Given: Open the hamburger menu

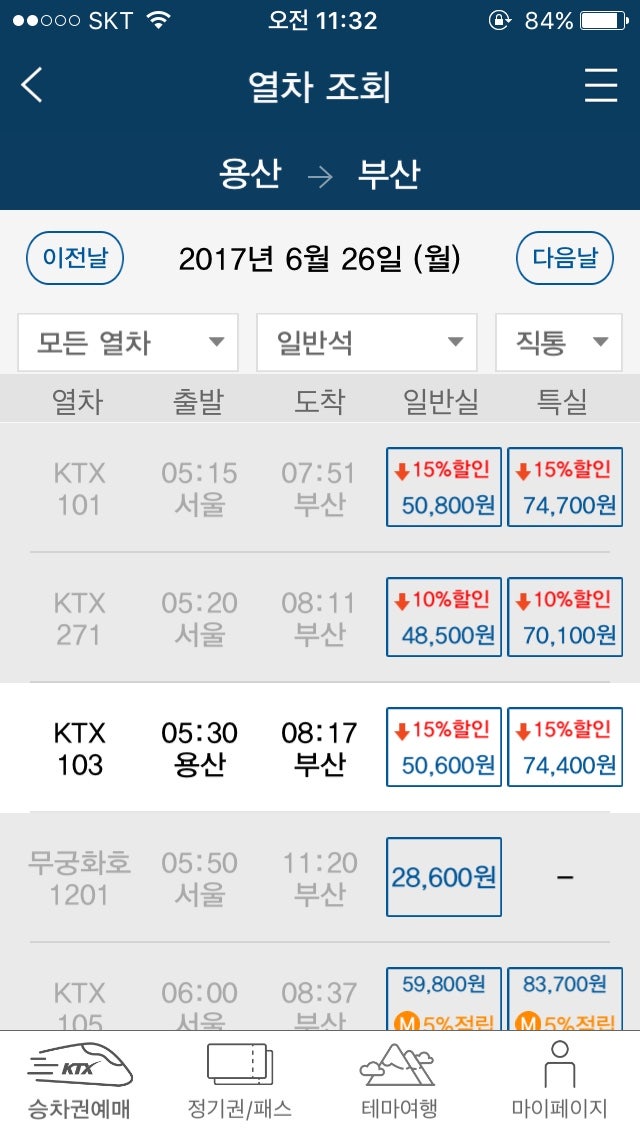Looking at the screenshot, I should [x=602, y=85].
